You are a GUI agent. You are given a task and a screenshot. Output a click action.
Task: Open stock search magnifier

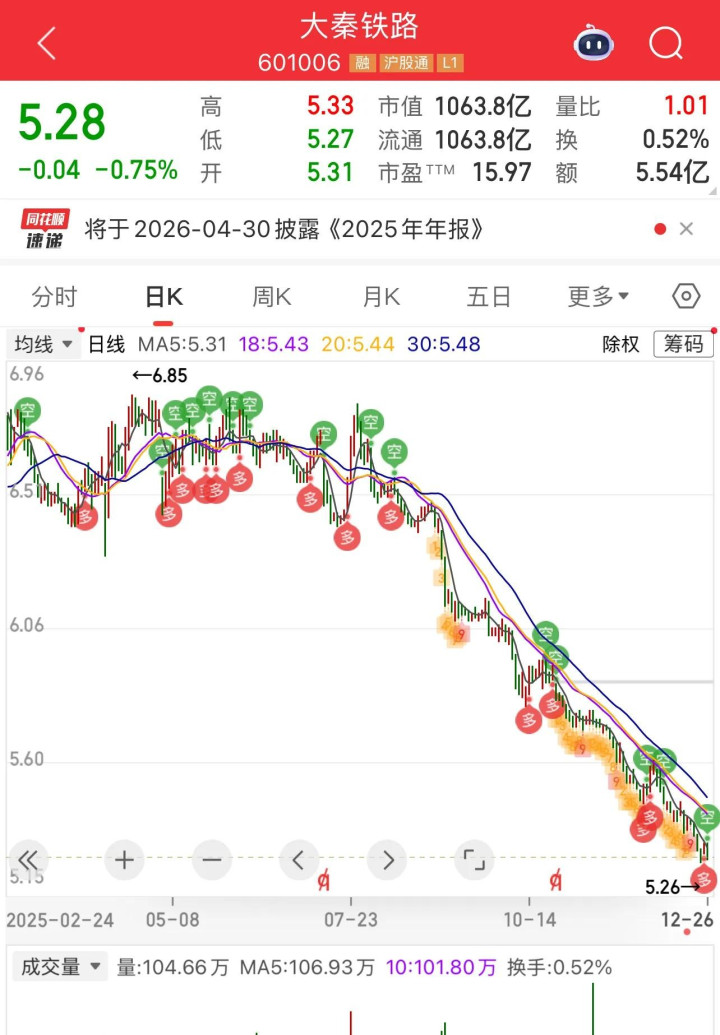coord(665,44)
